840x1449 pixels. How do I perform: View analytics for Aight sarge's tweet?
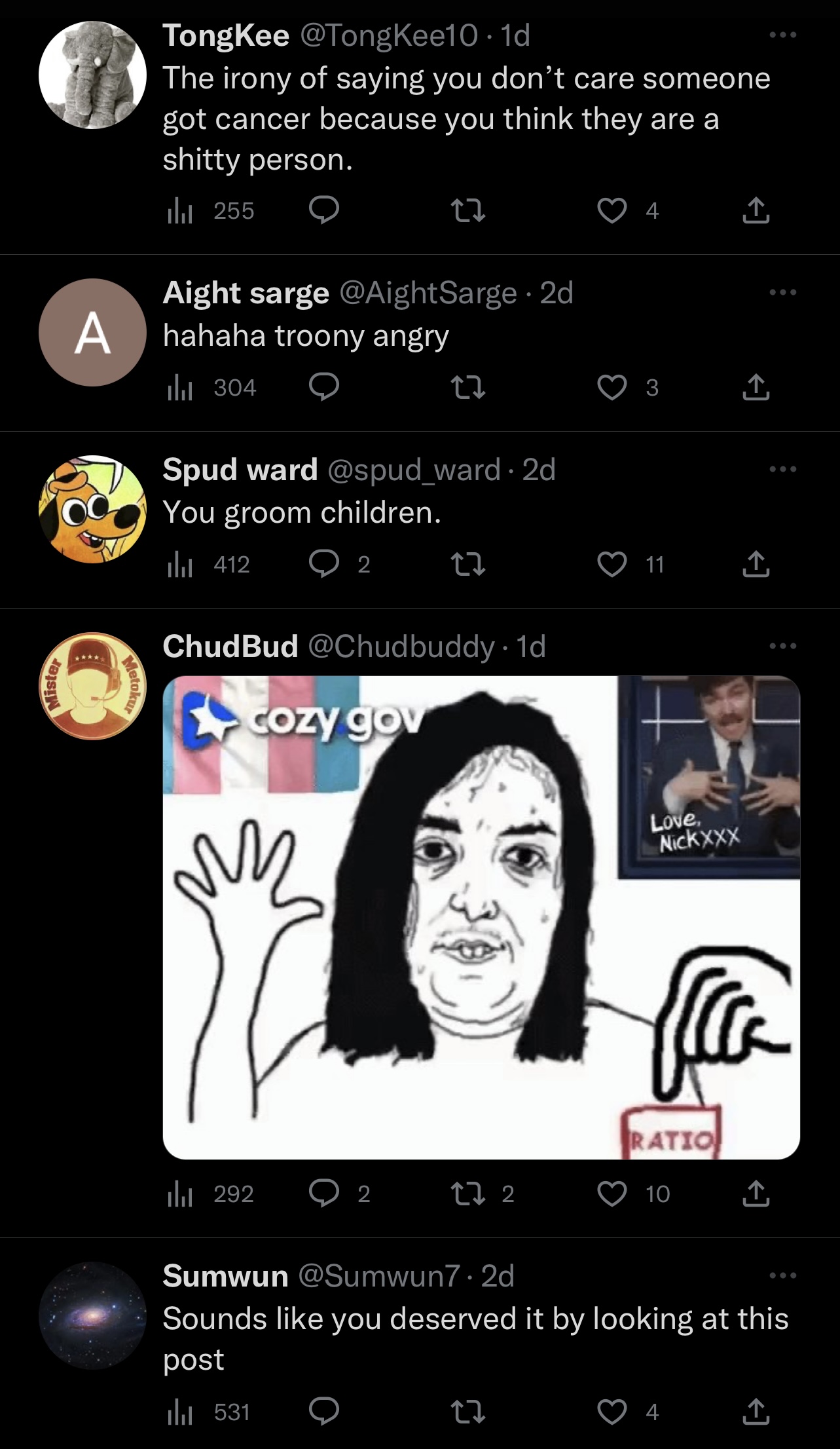179,388
